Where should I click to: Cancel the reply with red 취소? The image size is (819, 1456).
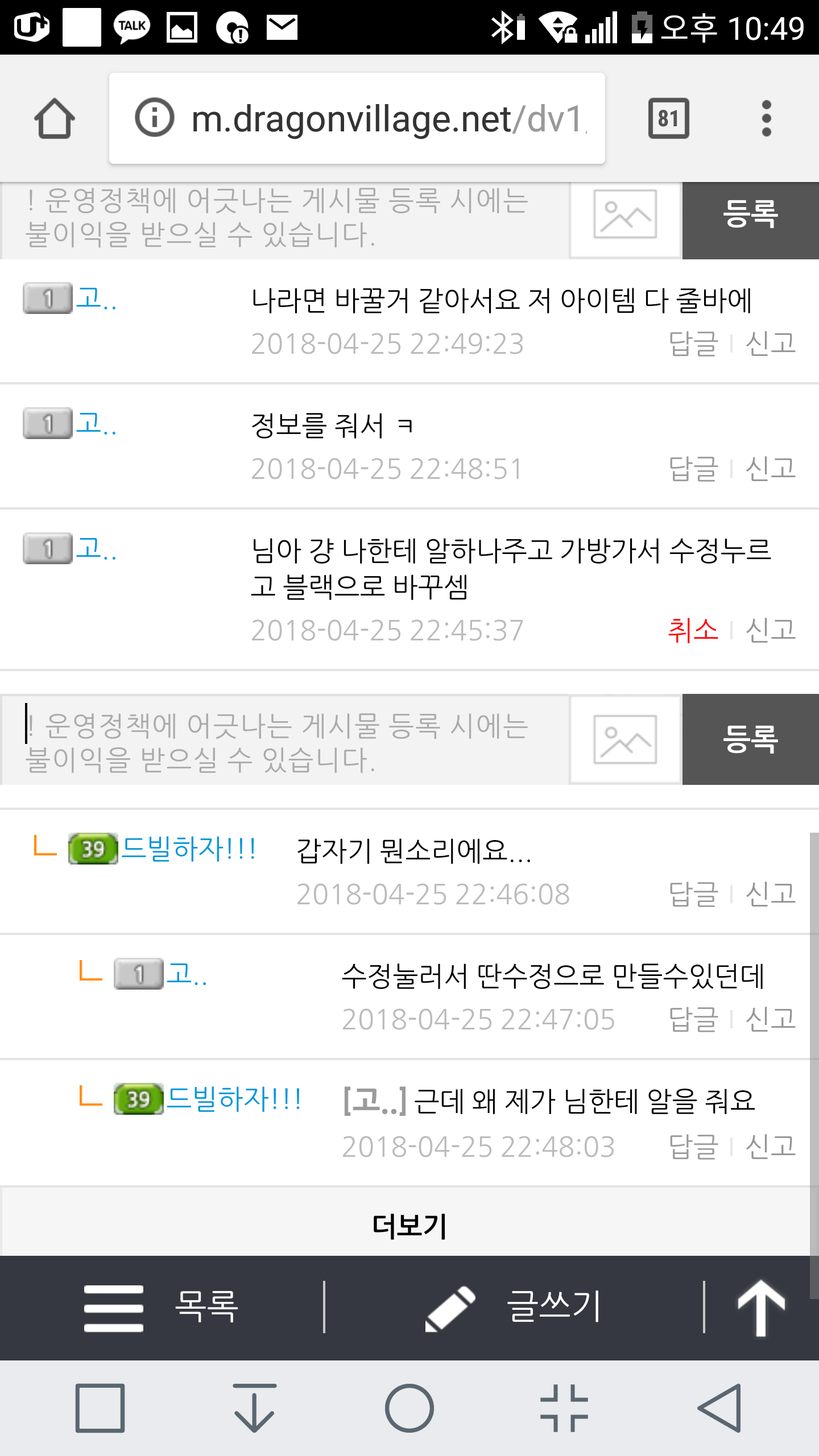[693, 630]
